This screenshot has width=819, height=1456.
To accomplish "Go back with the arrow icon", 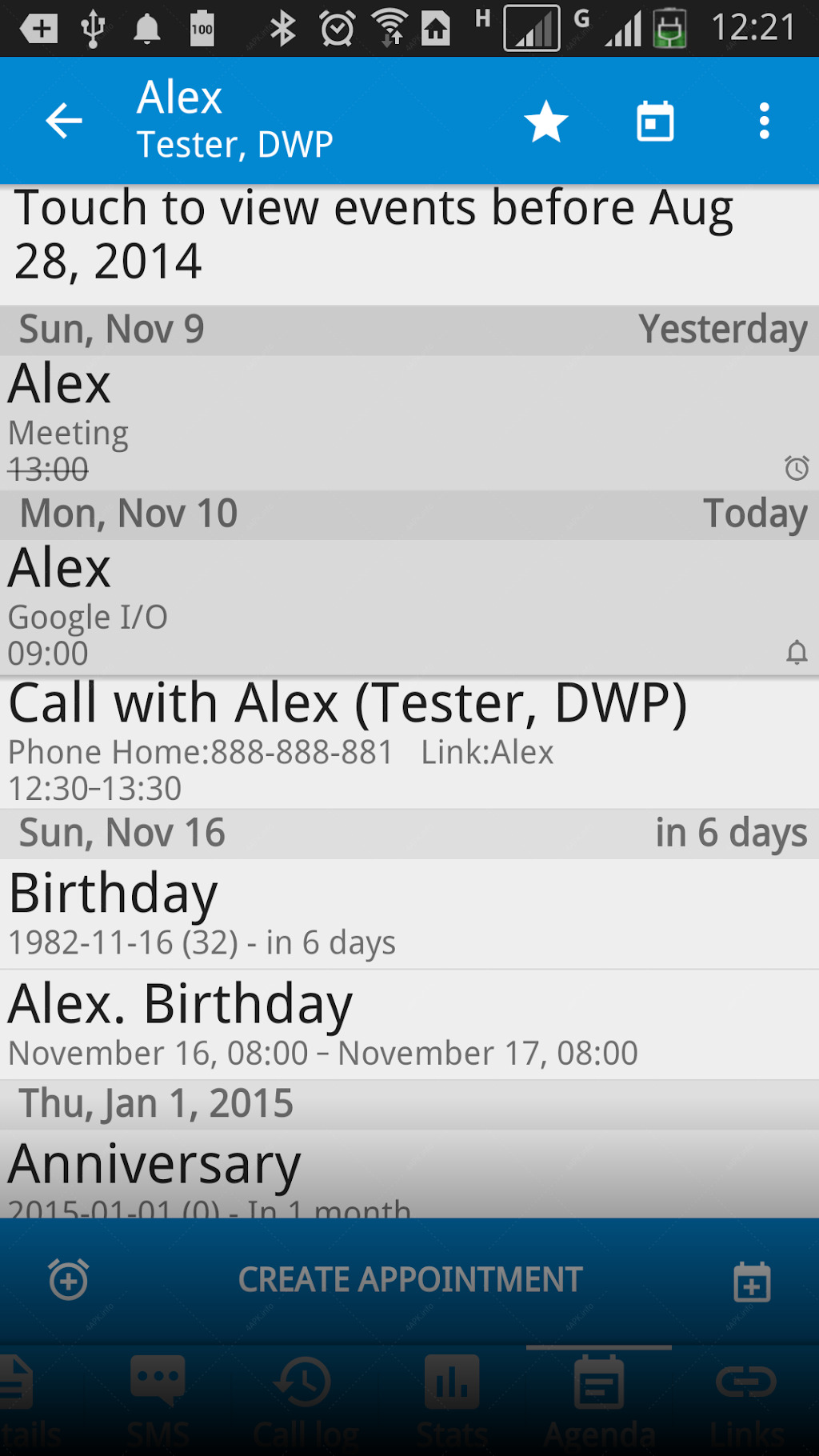I will coord(64,122).
